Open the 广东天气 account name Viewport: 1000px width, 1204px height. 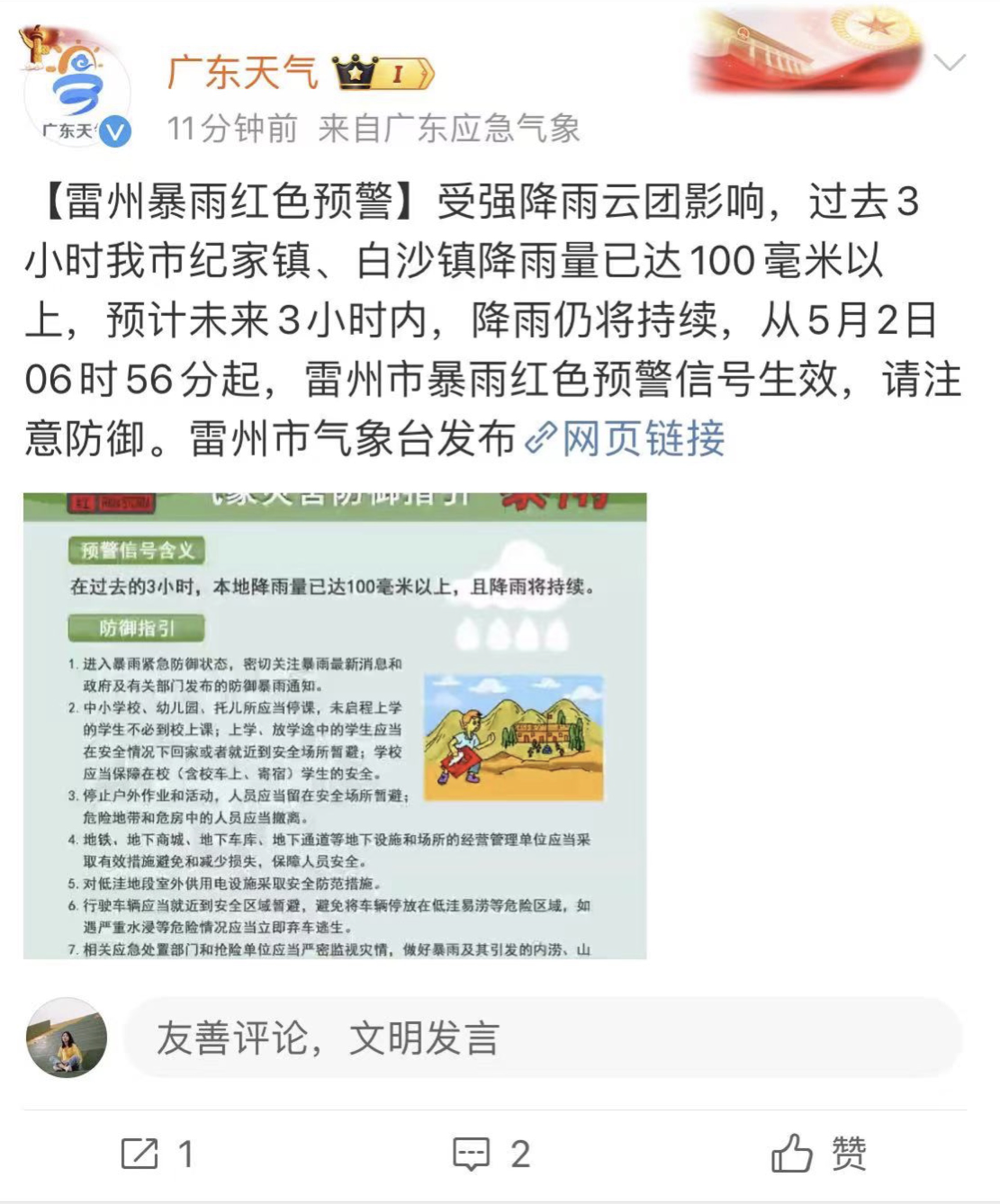tap(243, 72)
